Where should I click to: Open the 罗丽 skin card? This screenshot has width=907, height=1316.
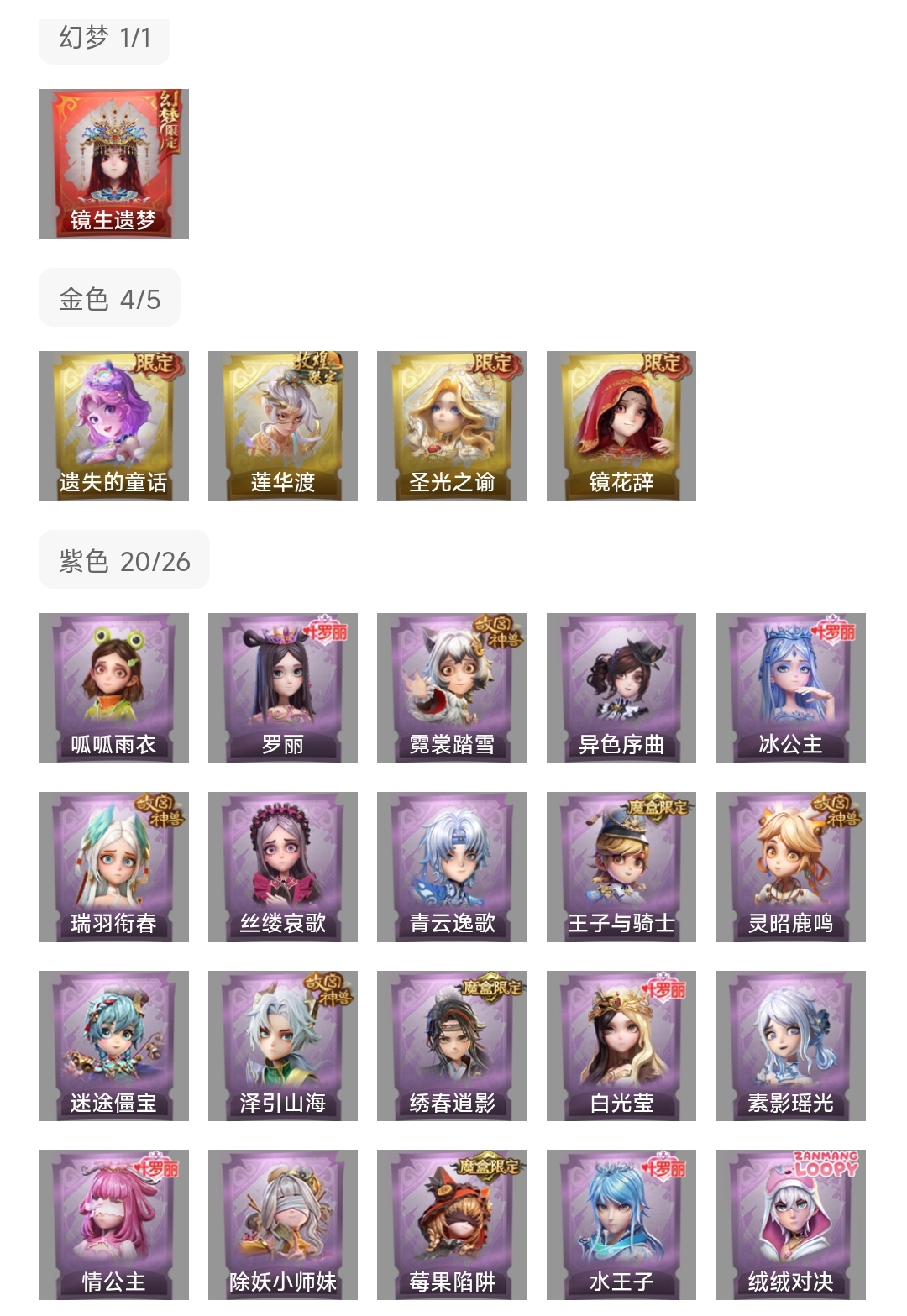(283, 688)
